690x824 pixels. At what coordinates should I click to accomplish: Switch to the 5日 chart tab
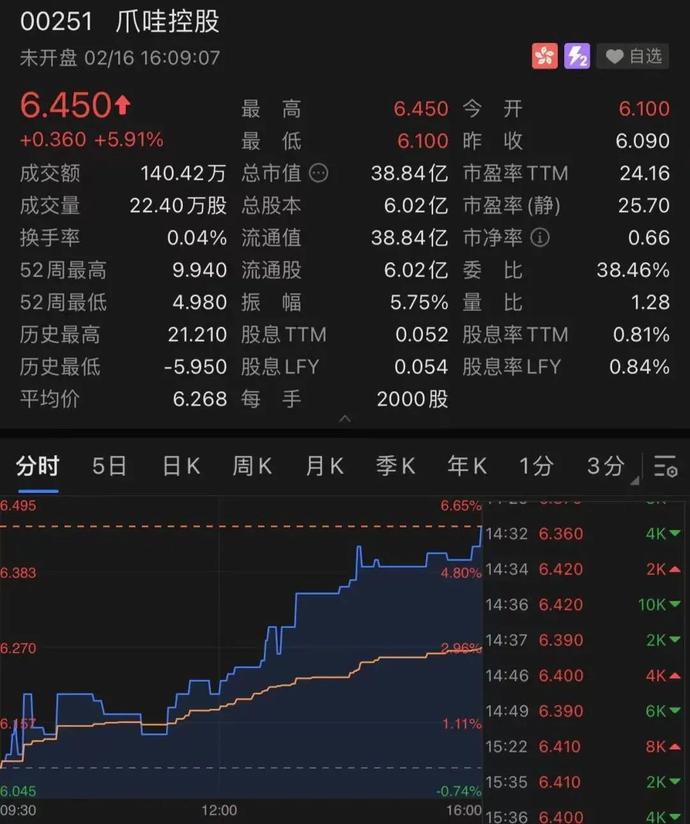(x=109, y=466)
